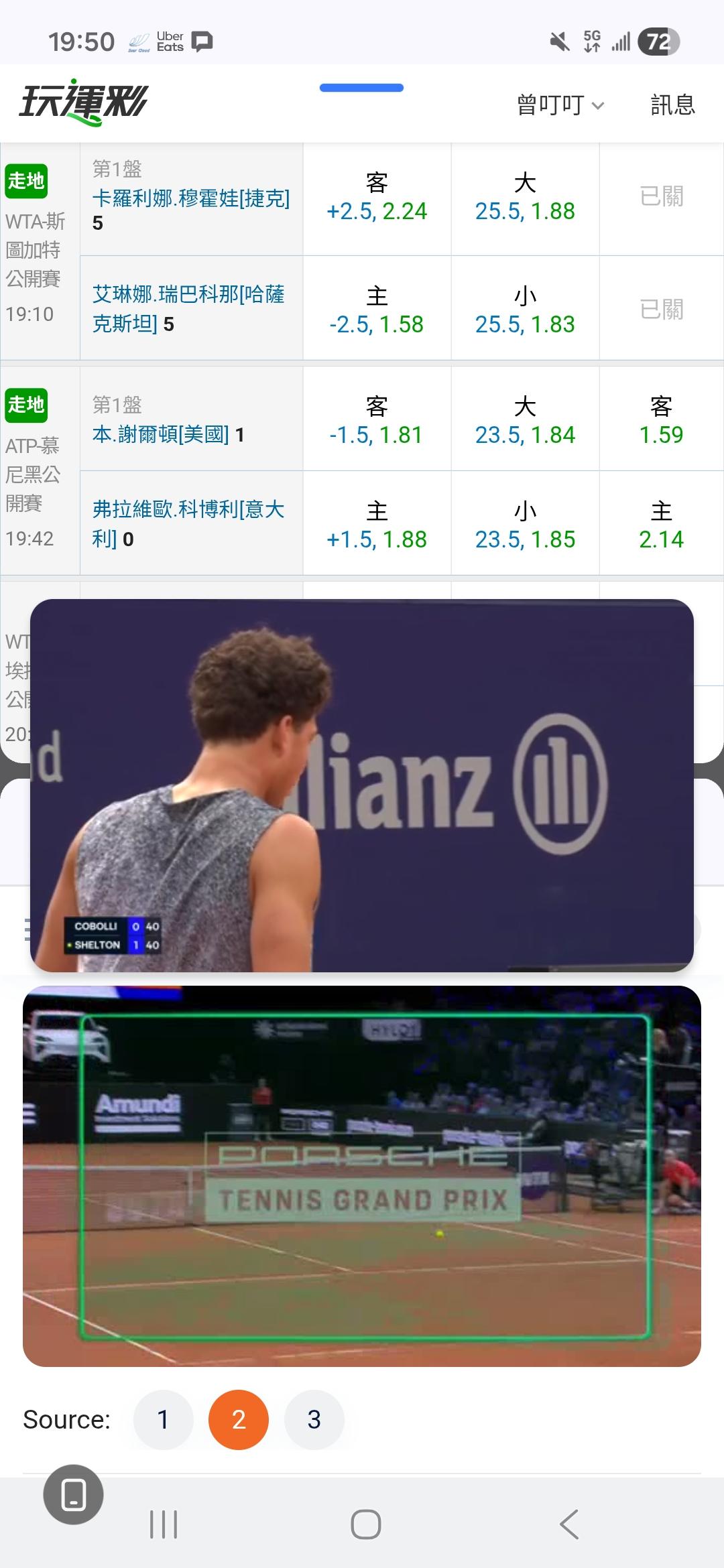Bet 主 +1.5 at 1.88 on 科博利
Viewport: 724px width, 1568px height.
377,524
